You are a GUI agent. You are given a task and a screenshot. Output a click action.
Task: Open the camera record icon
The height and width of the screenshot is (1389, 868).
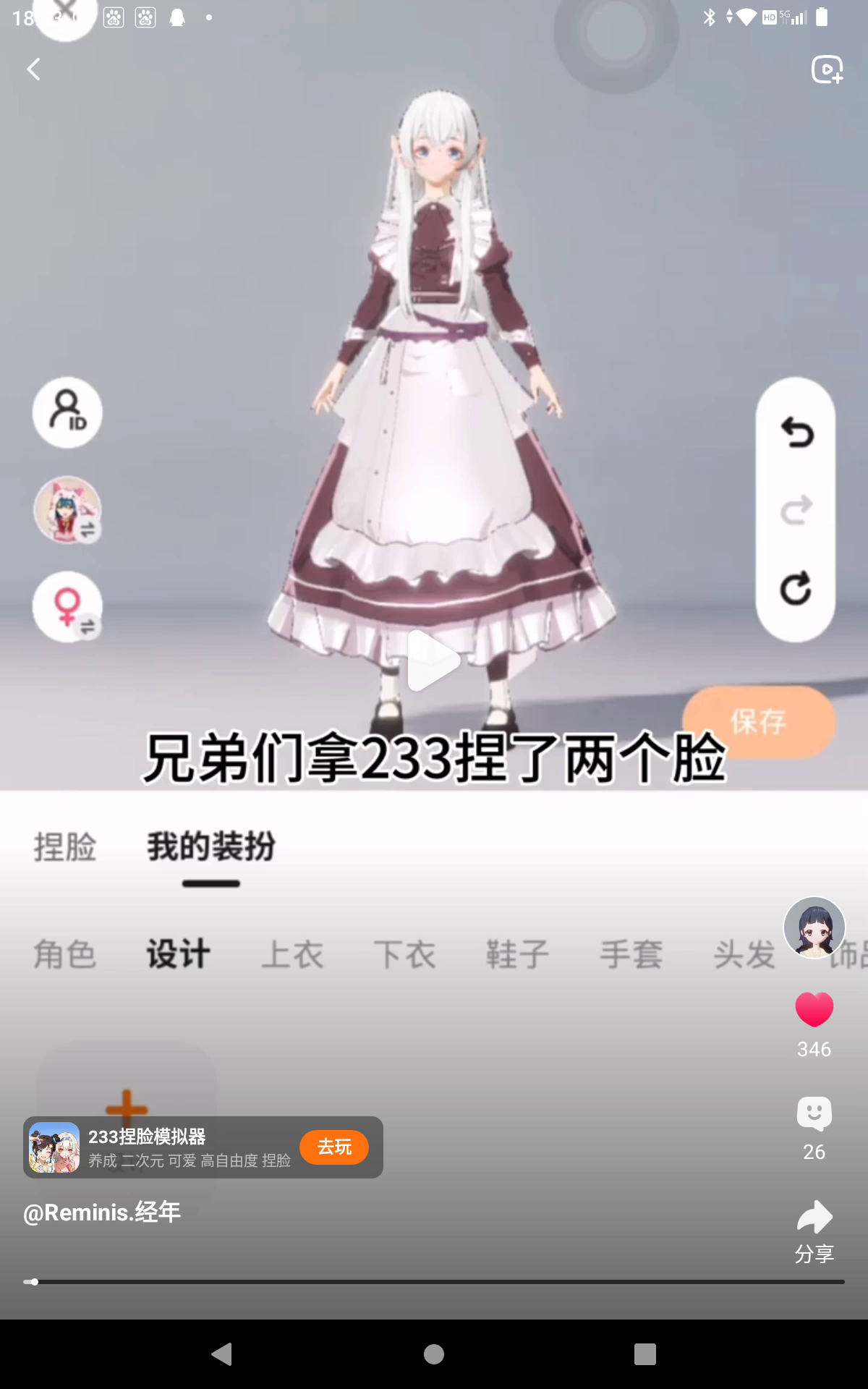coord(827,69)
